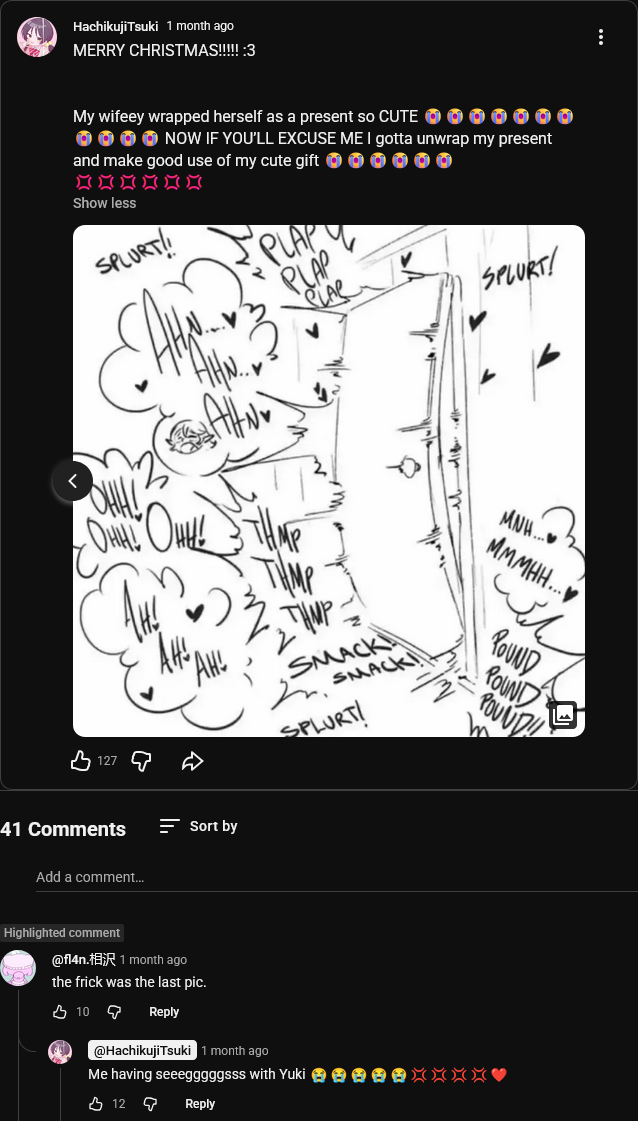Dislike the comment by @fl4n

click(x=114, y=1012)
